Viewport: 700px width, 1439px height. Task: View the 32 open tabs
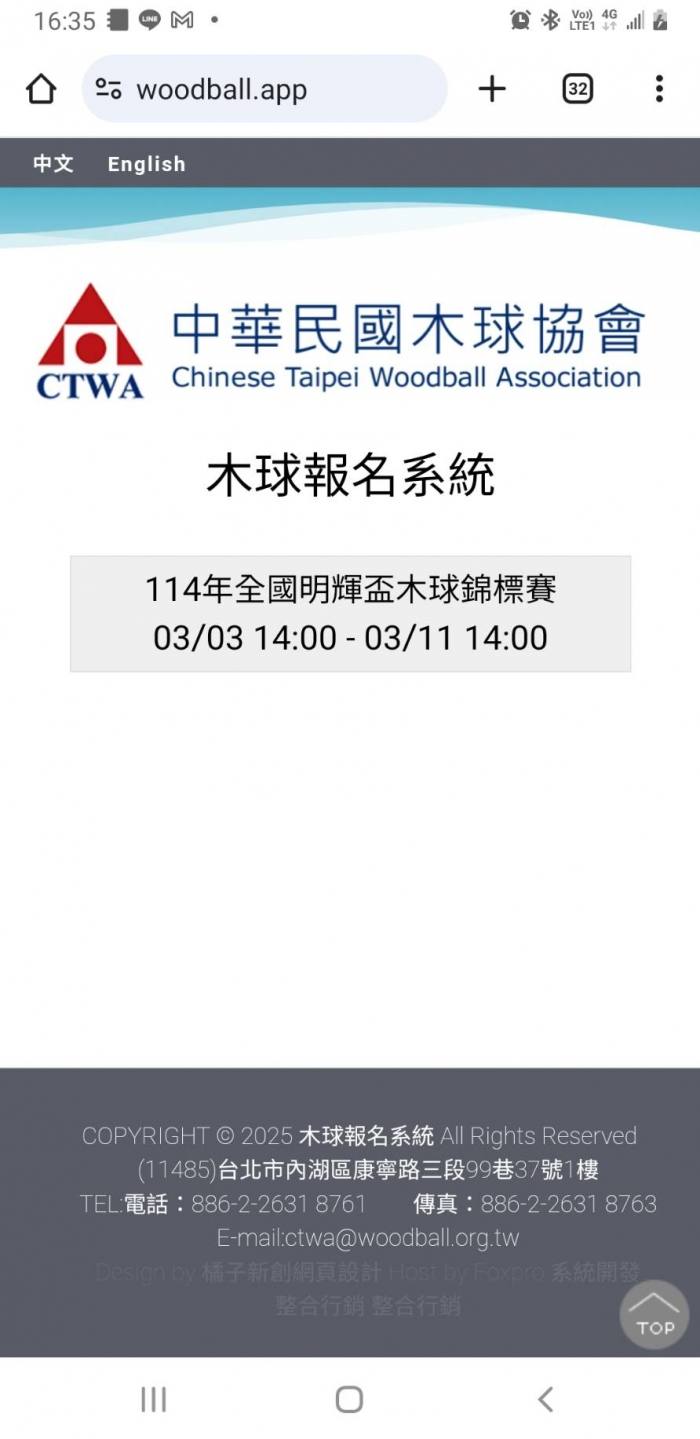pyautogui.click(x=577, y=89)
